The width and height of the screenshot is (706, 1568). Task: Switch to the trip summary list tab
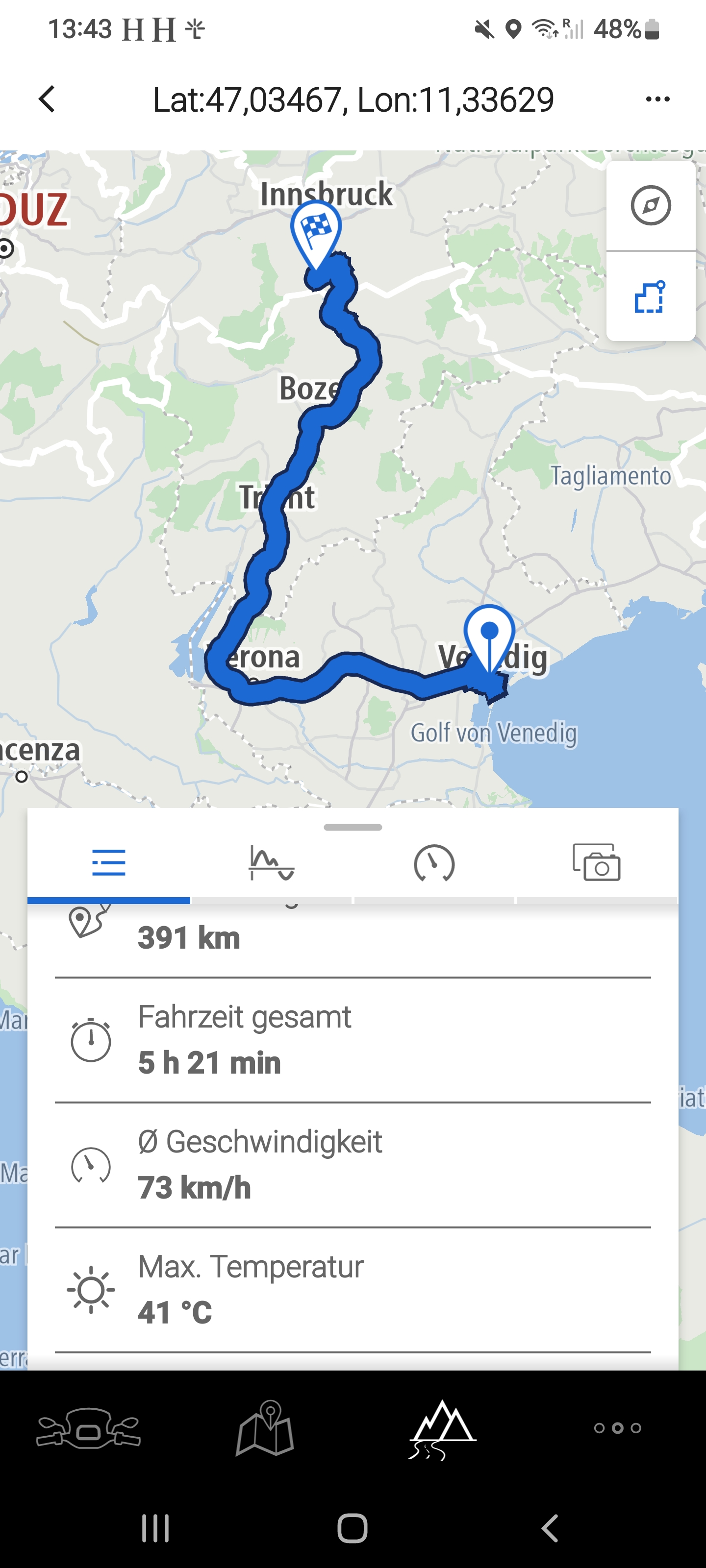(x=109, y=863)
